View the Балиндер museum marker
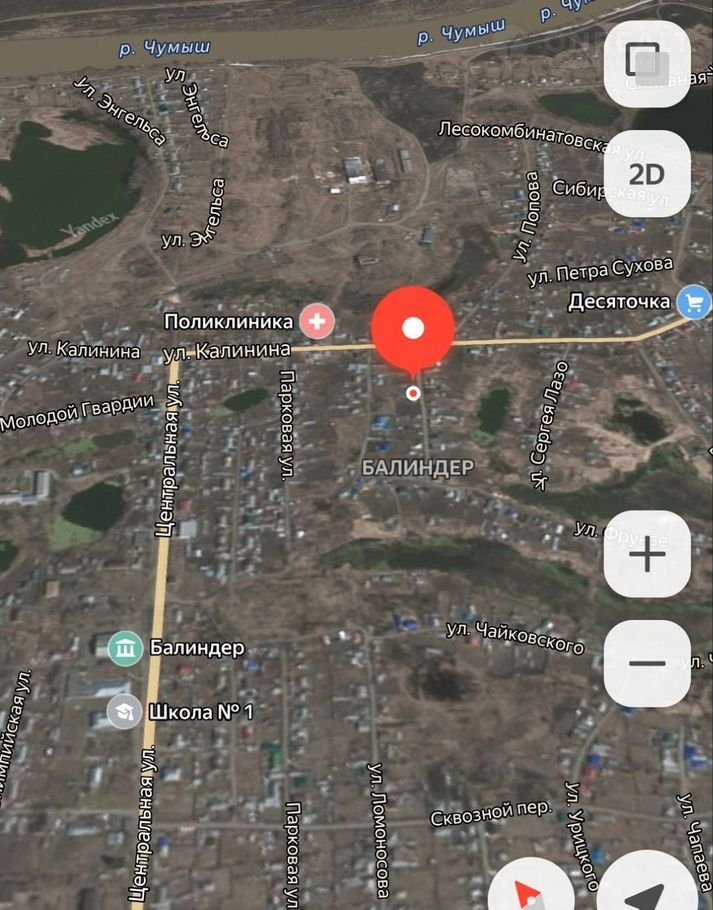This screenshot has width=713, height=910. [x=126, y=647]
